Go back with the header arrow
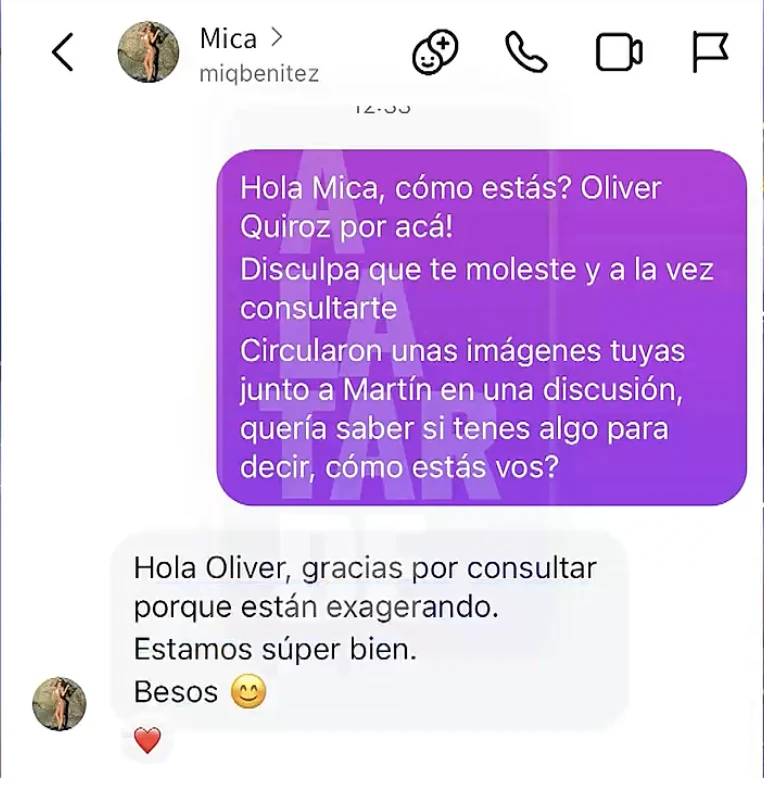The height and width of the screenshot is (790, 764). 63,53
